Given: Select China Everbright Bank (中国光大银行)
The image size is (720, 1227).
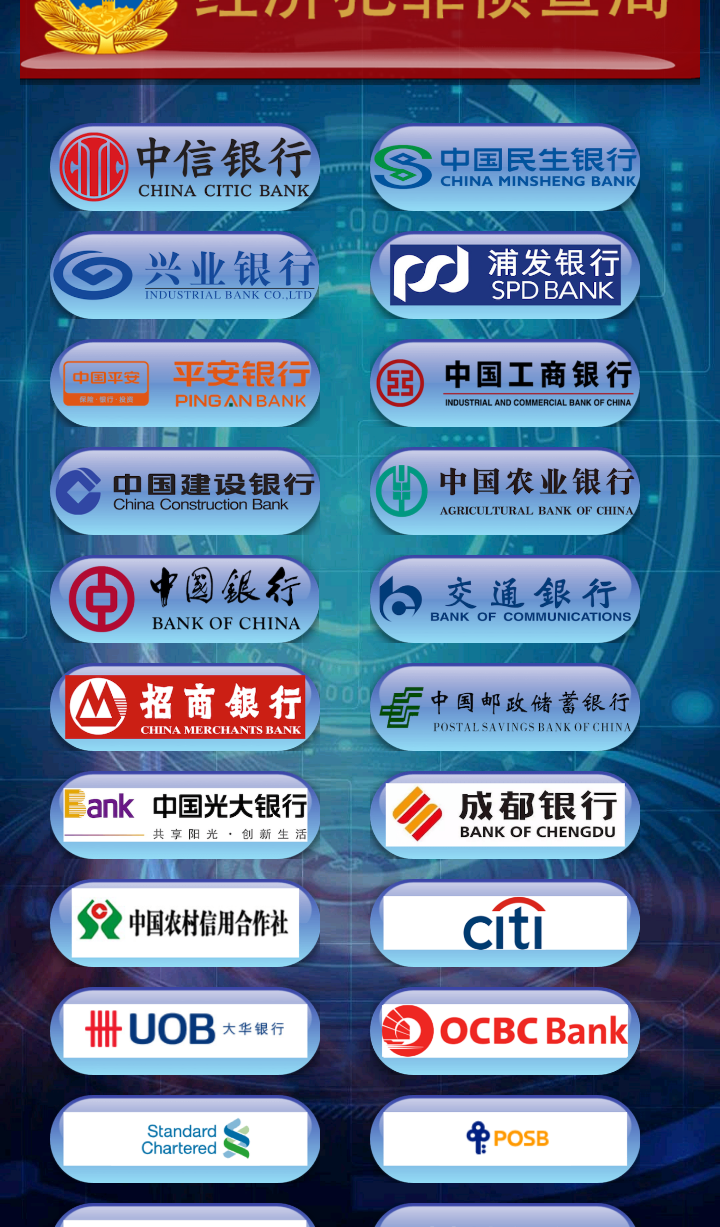Looking at the screenshot, I should [185, 815].
